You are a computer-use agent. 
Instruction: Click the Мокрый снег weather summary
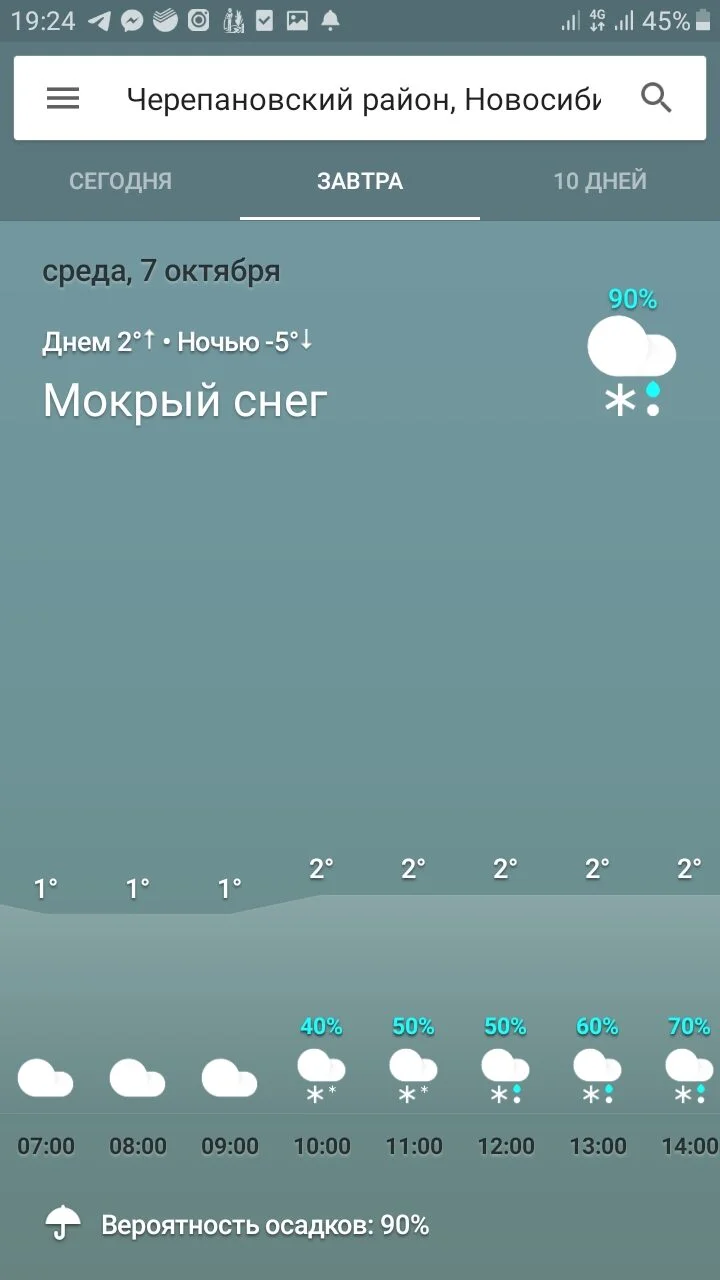tap(183, 399)
